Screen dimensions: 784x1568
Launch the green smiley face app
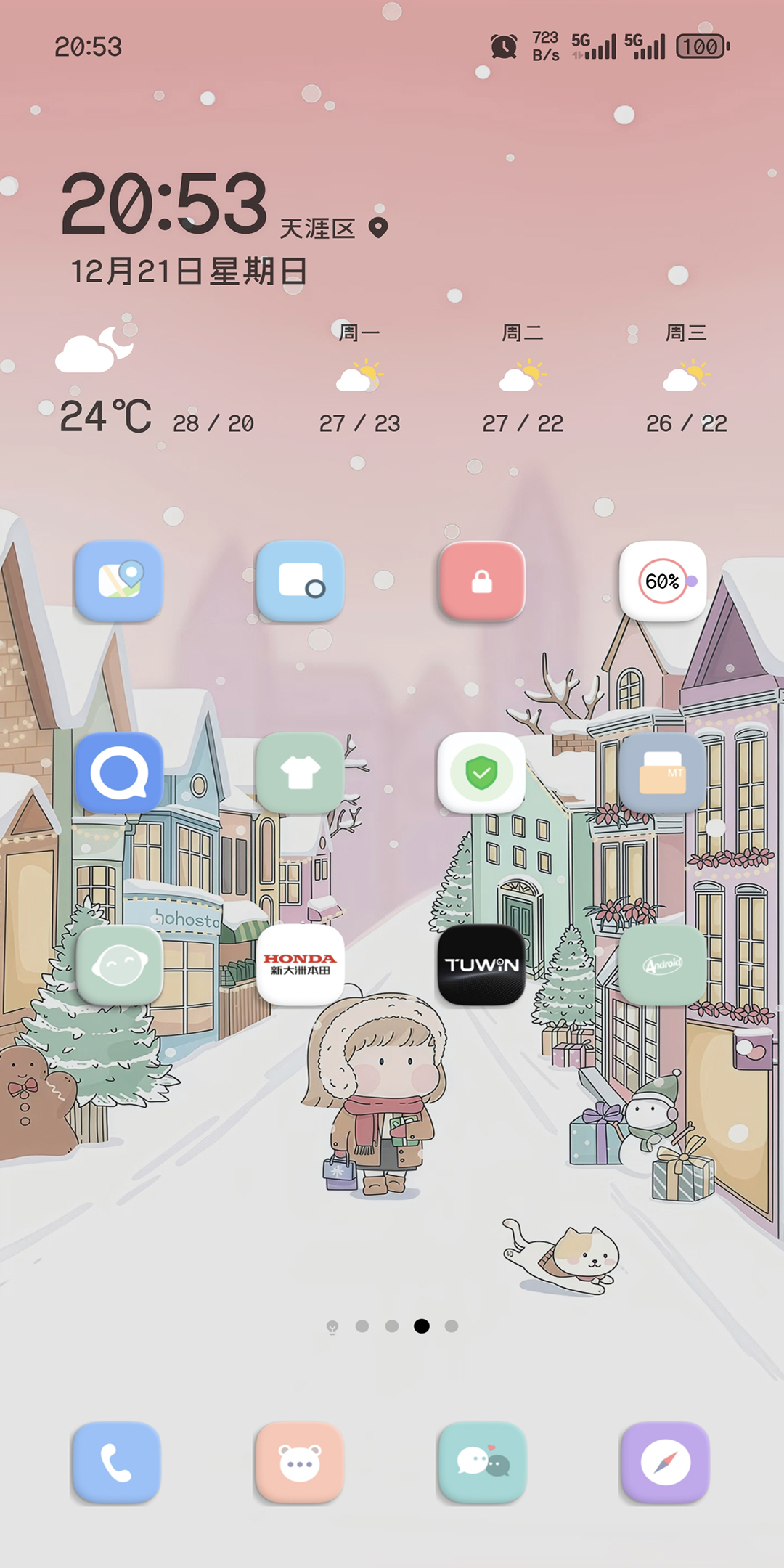click(119, 965)
